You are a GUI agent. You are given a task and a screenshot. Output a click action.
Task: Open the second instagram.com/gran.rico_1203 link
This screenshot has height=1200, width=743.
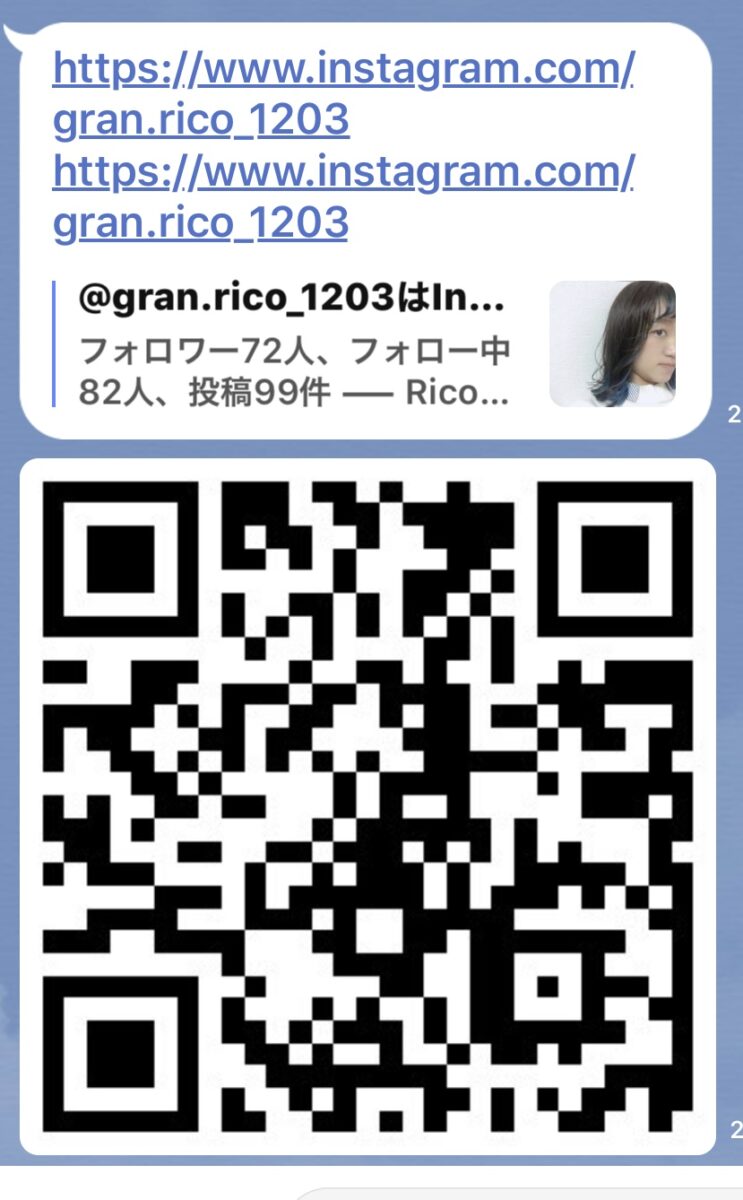pos(343,196)
